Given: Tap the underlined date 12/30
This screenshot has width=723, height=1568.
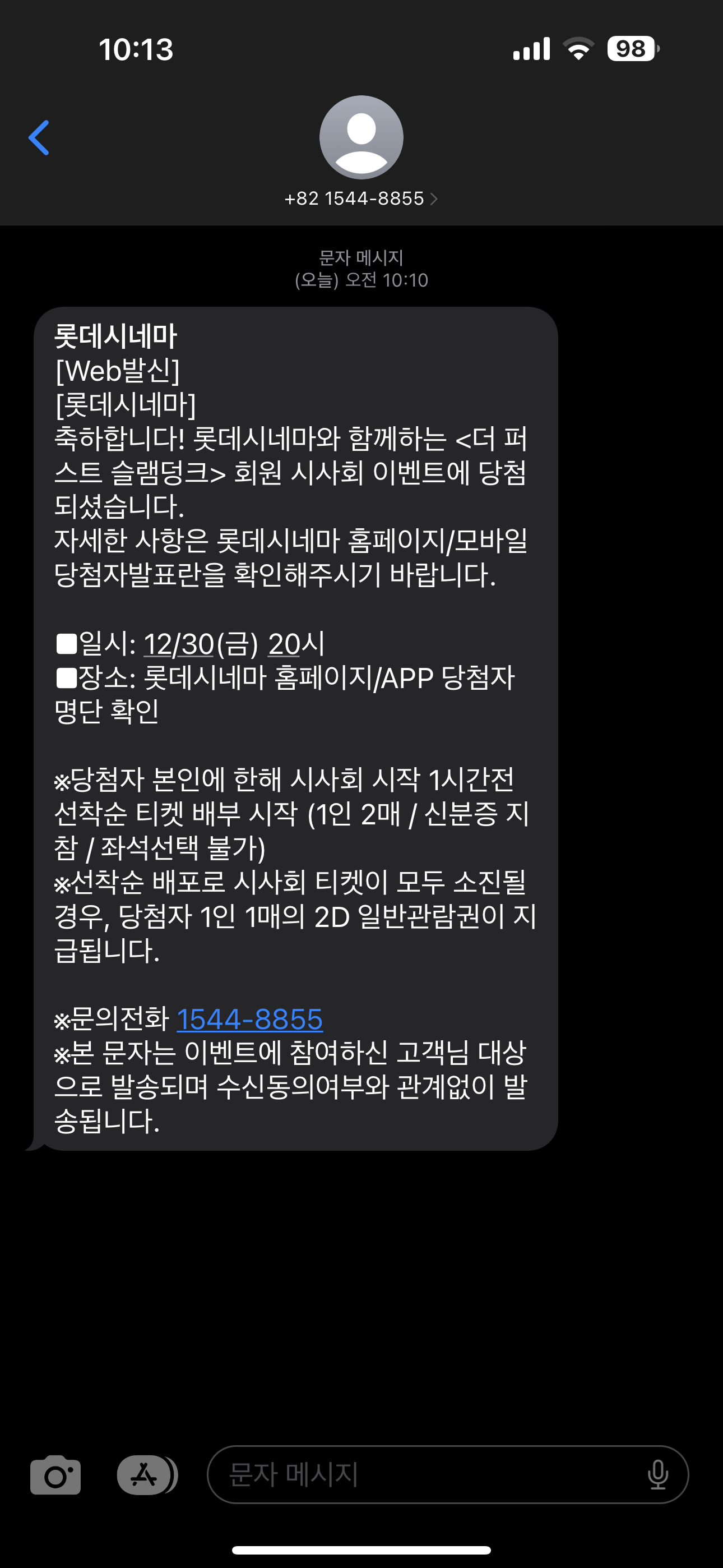Looking at the screenshot, I should tap(179, 644).
